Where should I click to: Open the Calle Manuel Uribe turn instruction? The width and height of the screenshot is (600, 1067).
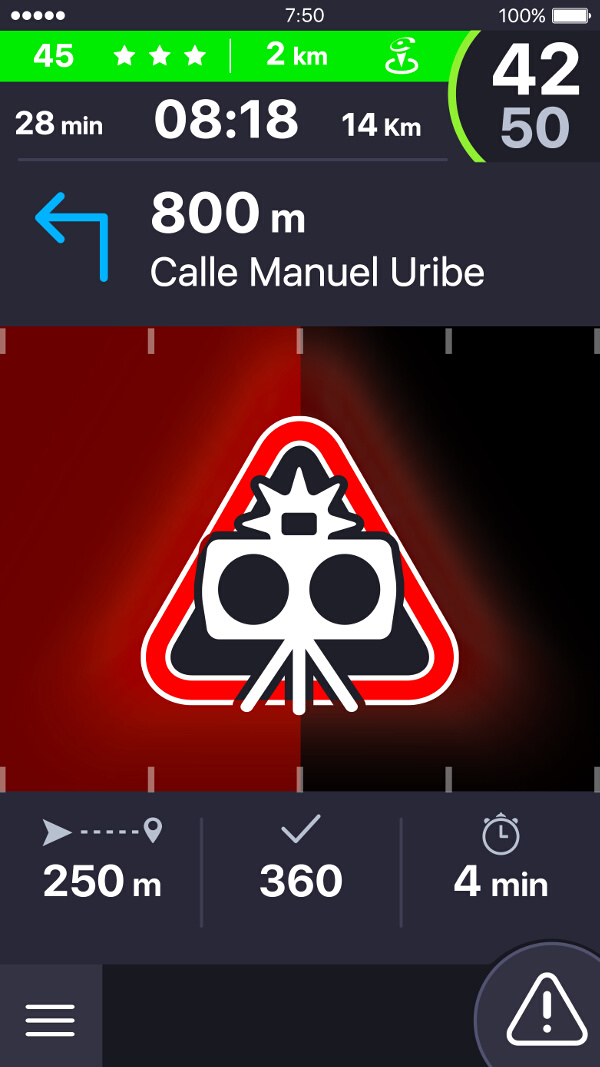pos(300,244)
